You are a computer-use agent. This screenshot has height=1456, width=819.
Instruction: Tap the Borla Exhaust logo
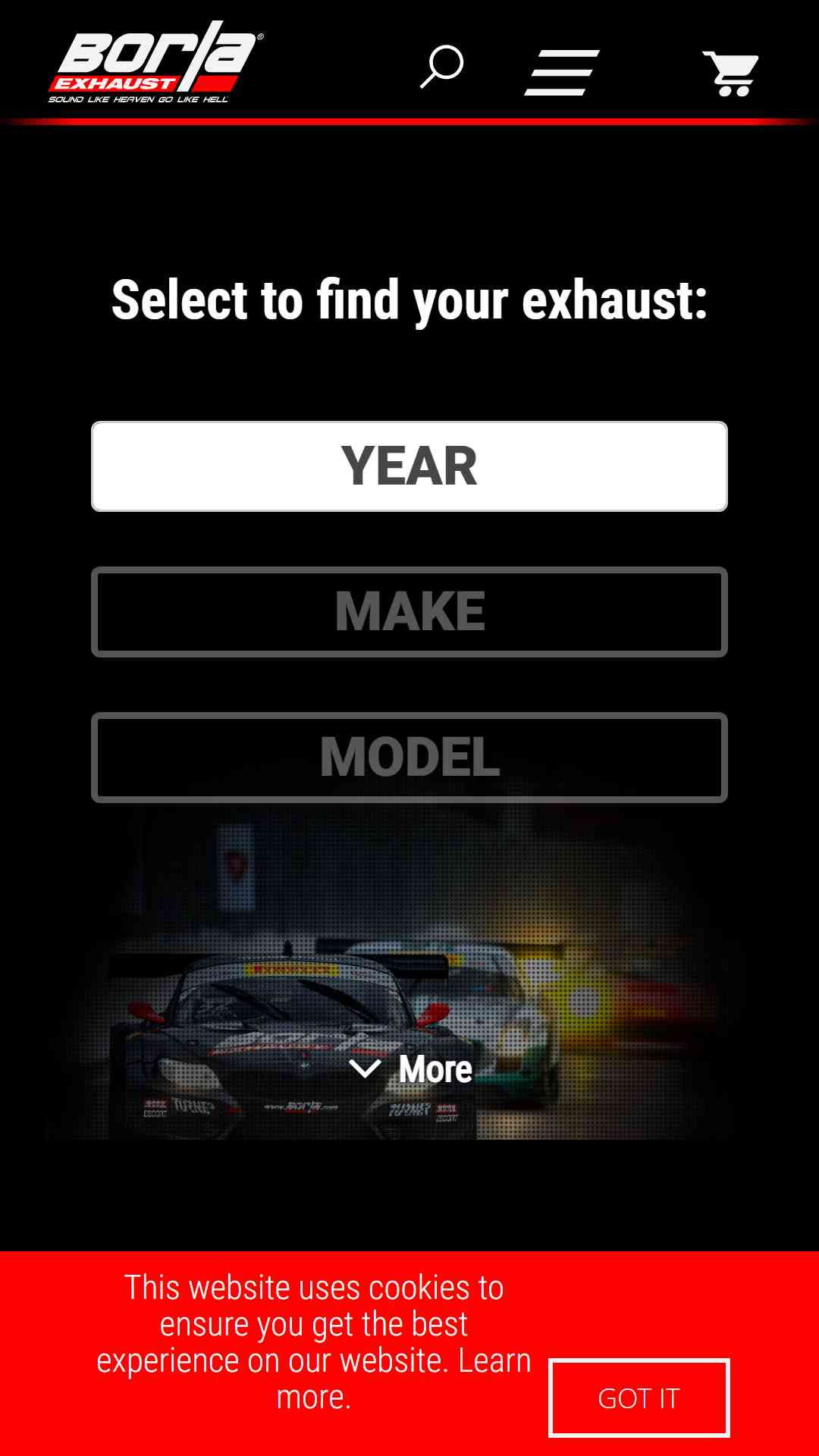(x=156, y=62)
